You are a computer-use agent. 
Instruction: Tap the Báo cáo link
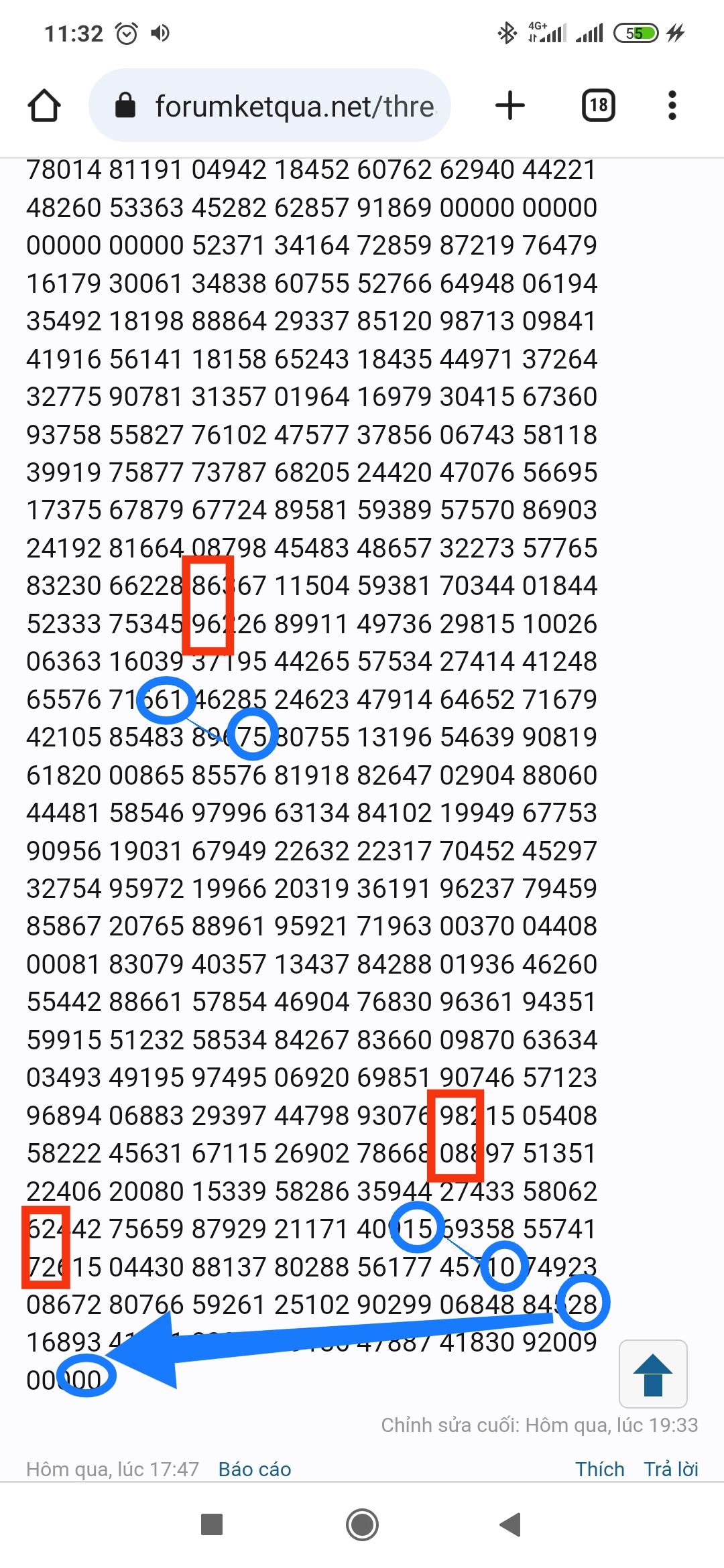point(255,1469)
